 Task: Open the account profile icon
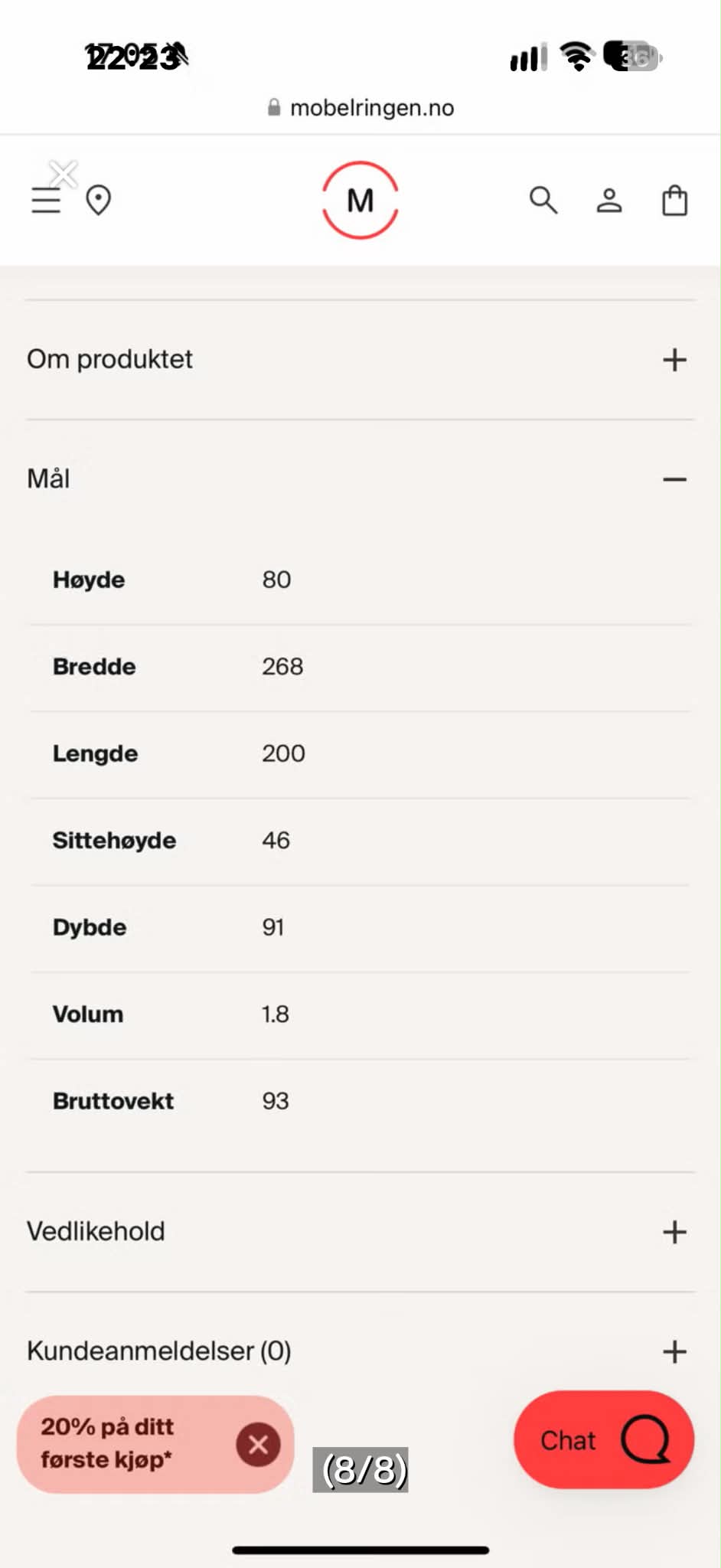609,201
